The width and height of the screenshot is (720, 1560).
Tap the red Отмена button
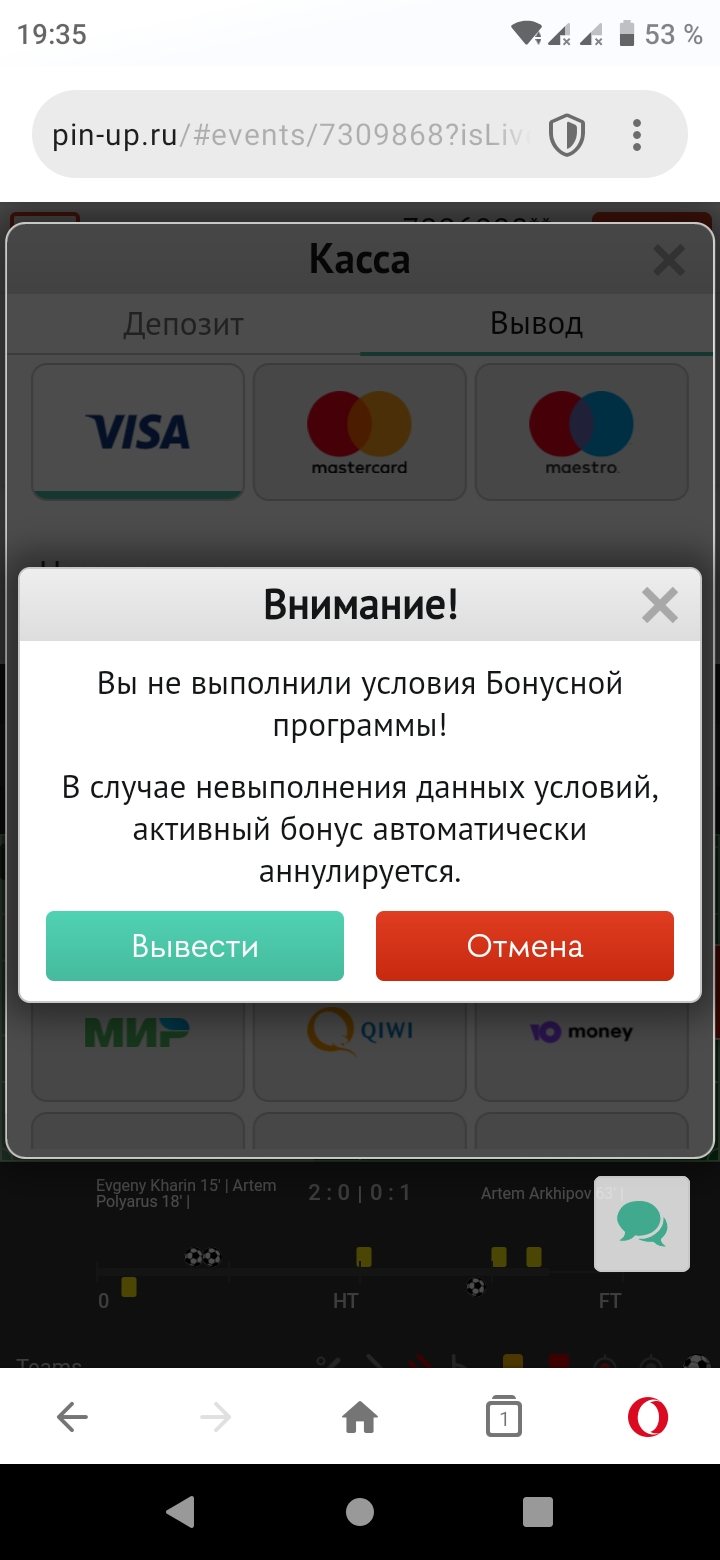[x=525, y=946]
